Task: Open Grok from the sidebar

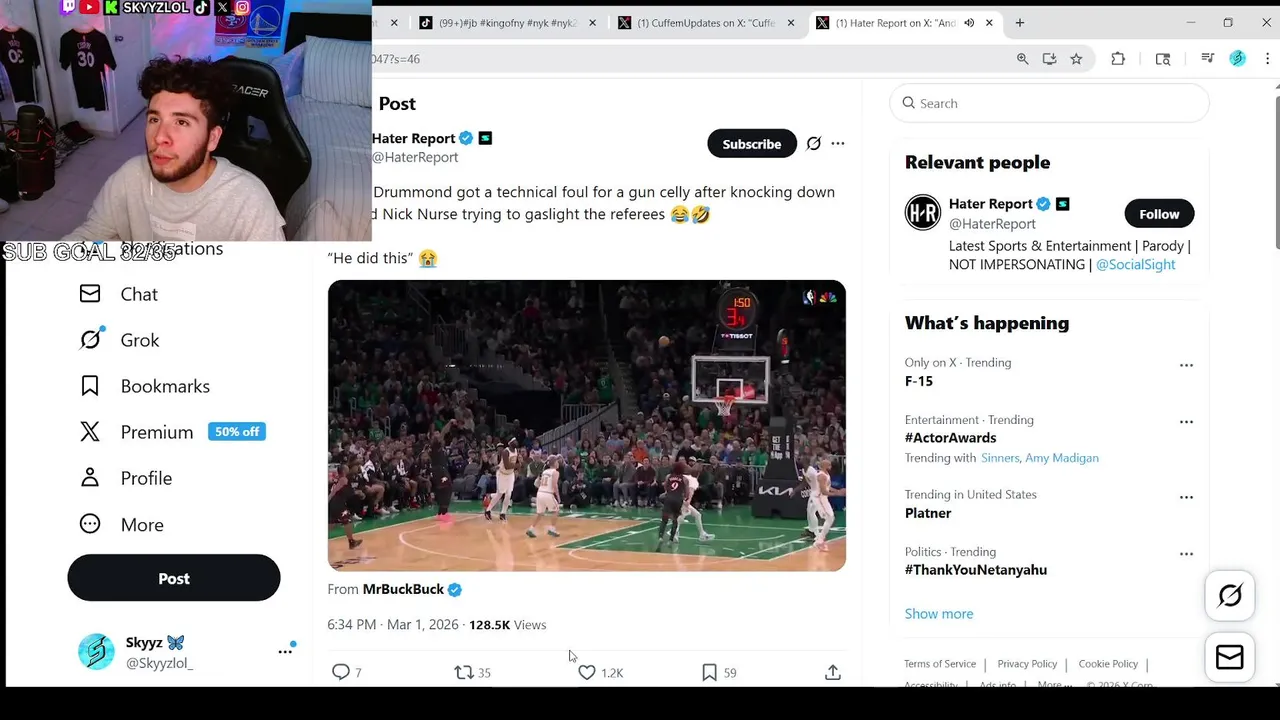Action: pyautogui.click(x=139, y=340)
